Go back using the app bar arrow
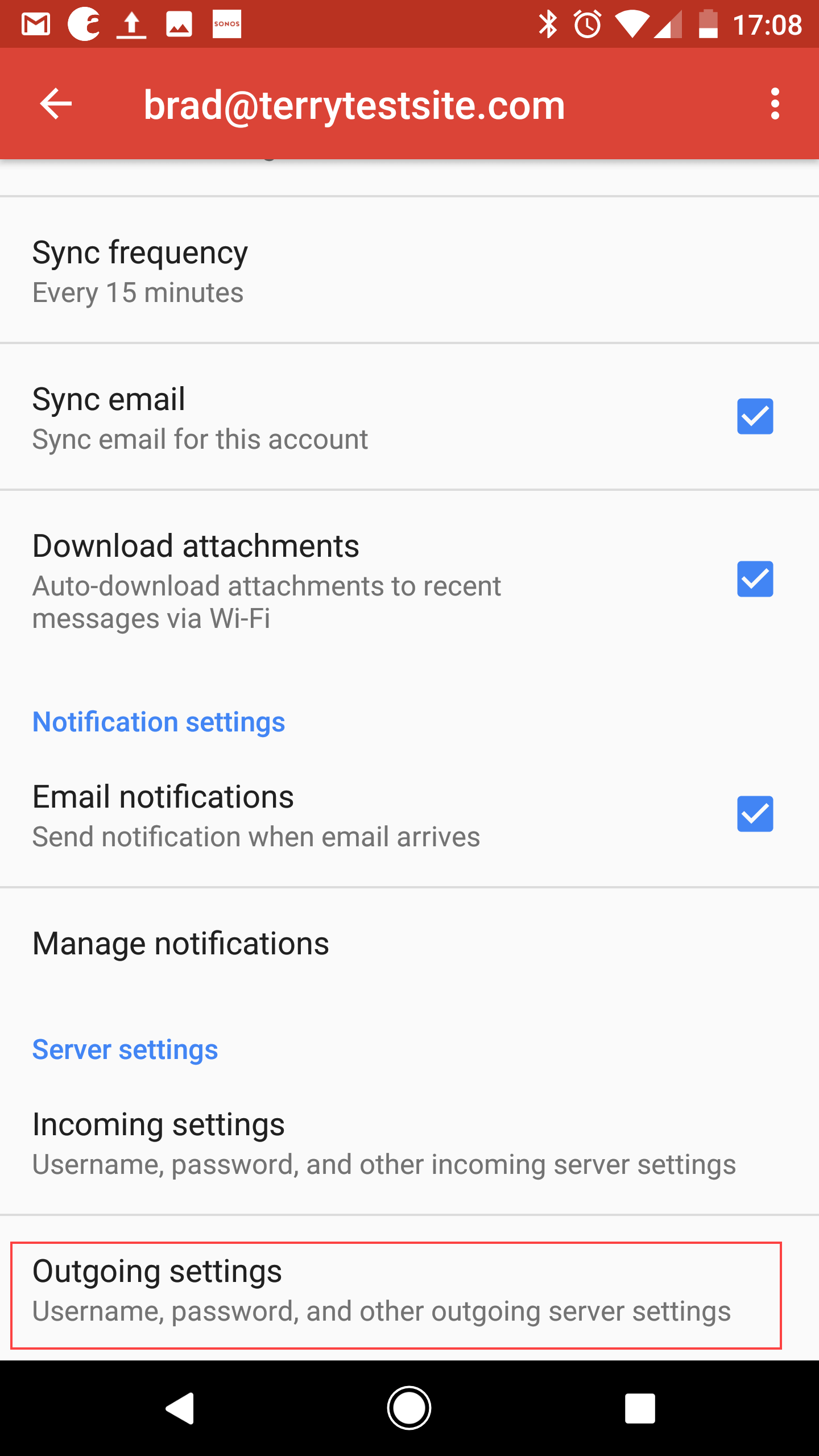 56,104
